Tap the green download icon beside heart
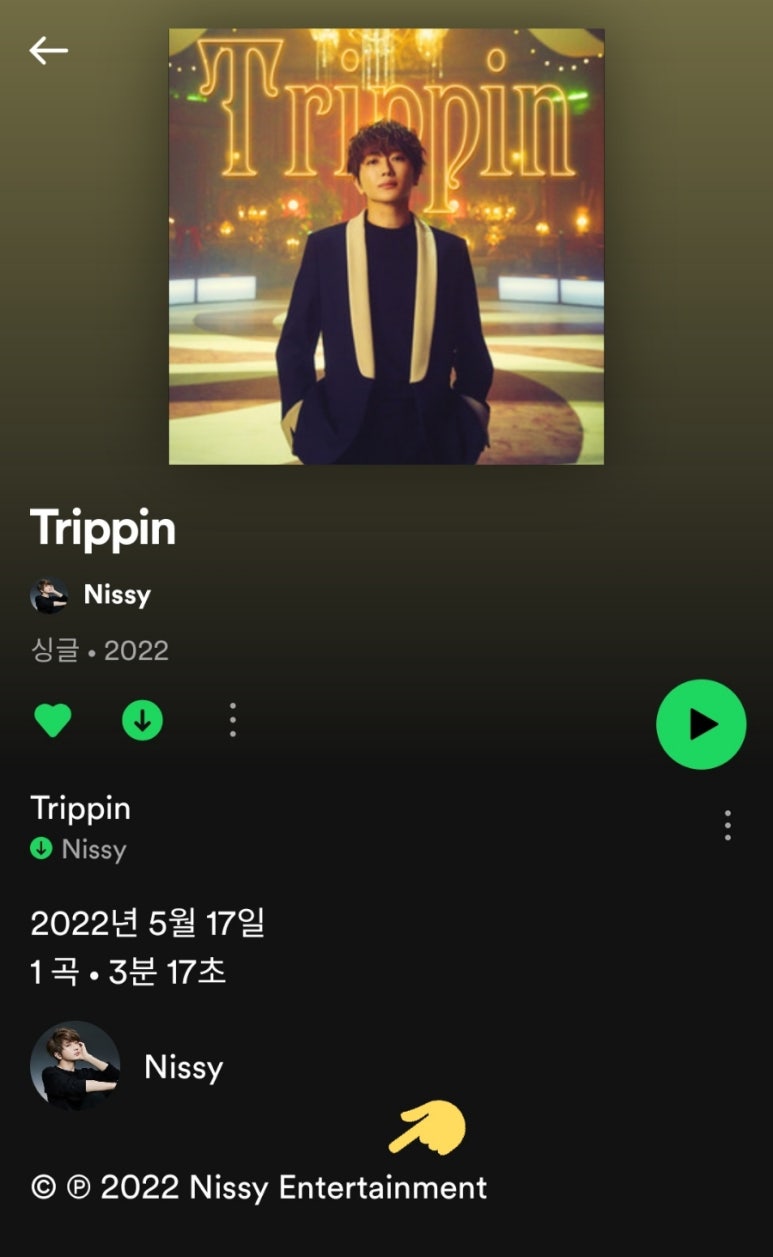 [142, 720]
